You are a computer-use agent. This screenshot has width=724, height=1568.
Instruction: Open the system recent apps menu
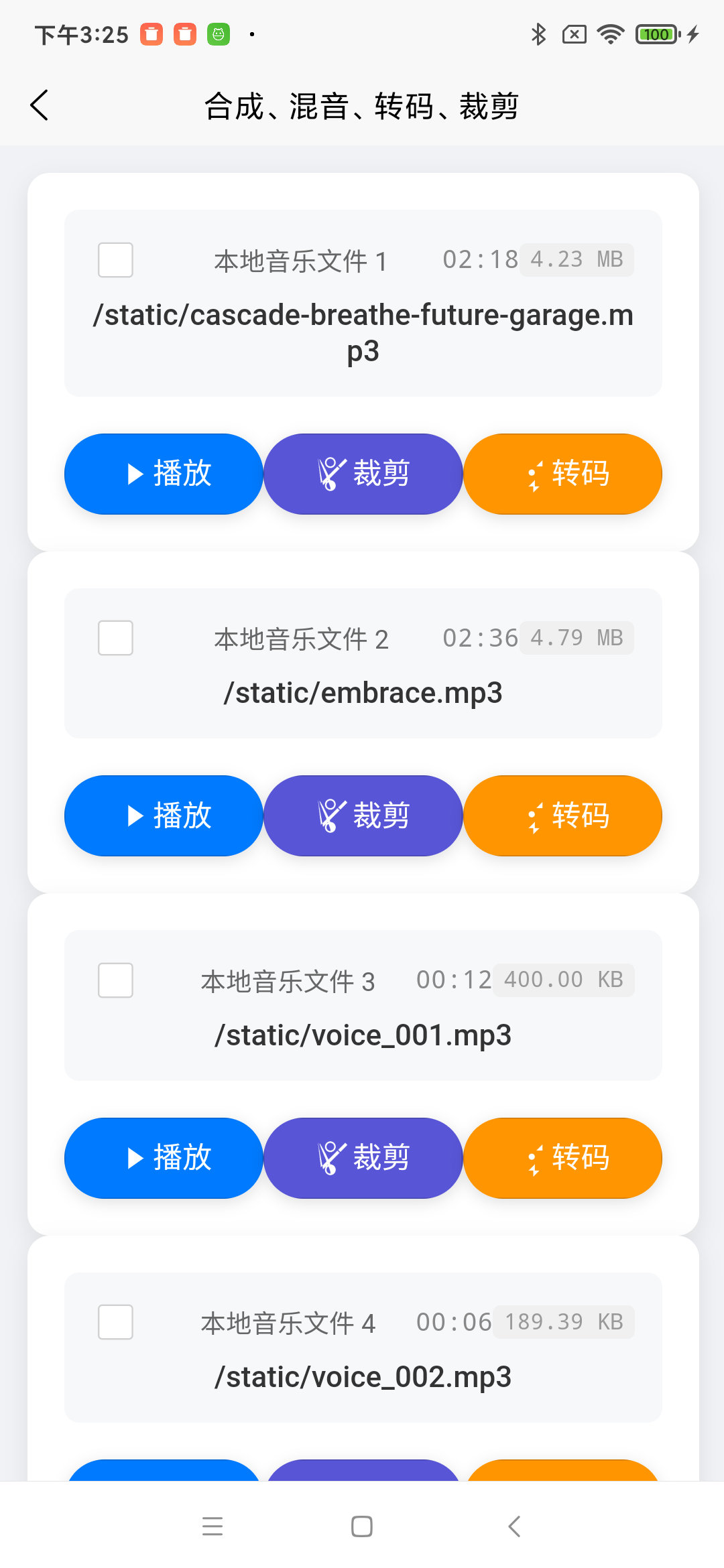point(213,1527)
